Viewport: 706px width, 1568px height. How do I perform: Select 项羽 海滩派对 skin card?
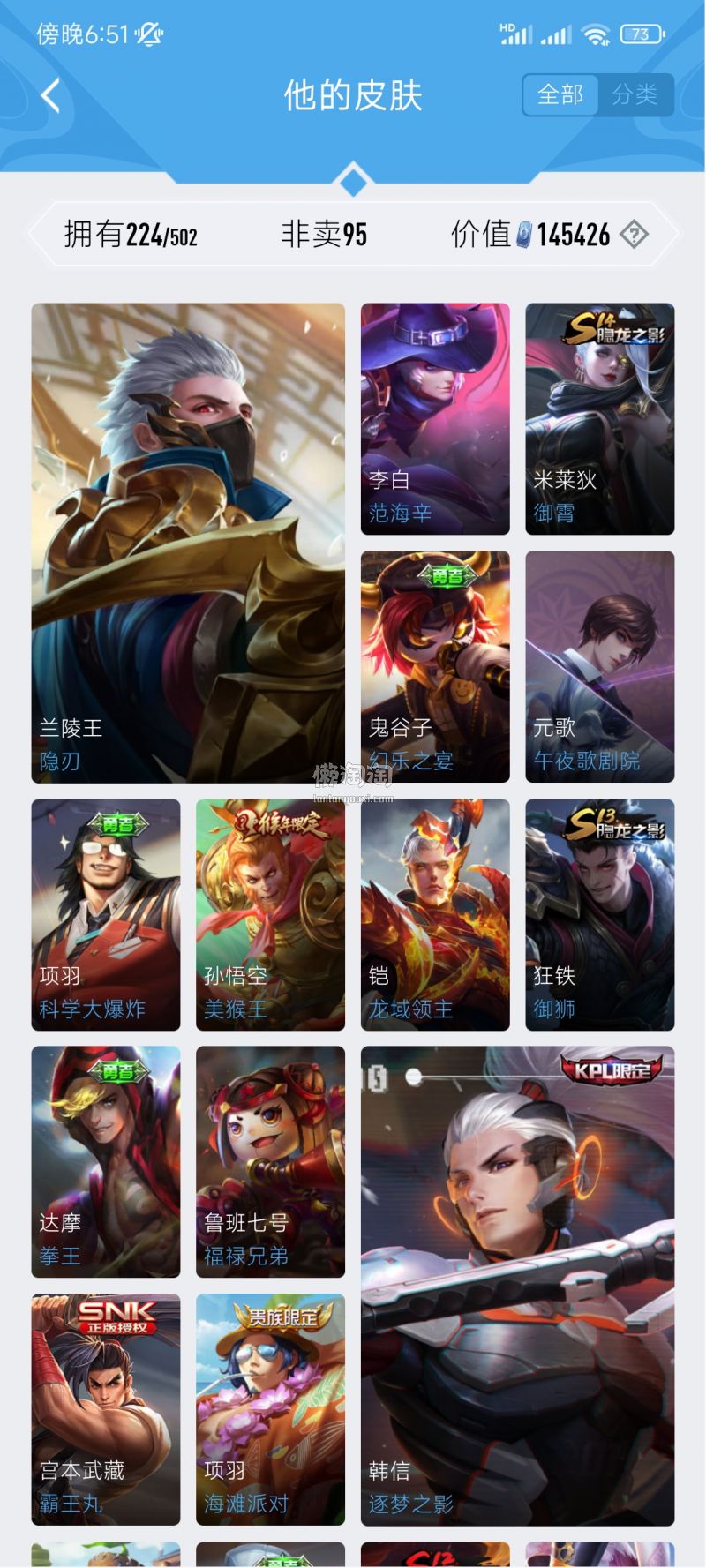tap(270, 1409)
